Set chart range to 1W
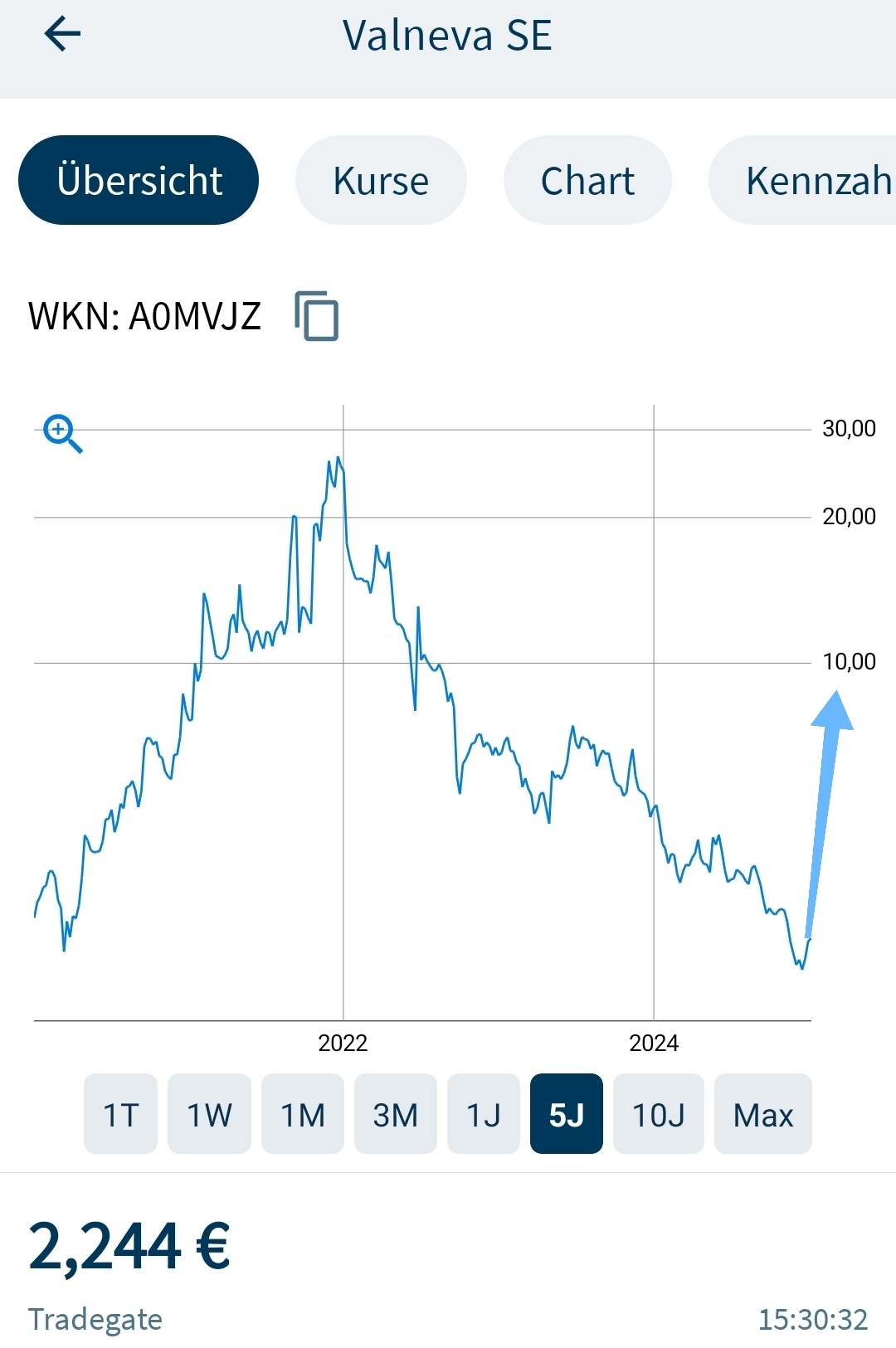The image size is (896, 1348). (209, 1114)
